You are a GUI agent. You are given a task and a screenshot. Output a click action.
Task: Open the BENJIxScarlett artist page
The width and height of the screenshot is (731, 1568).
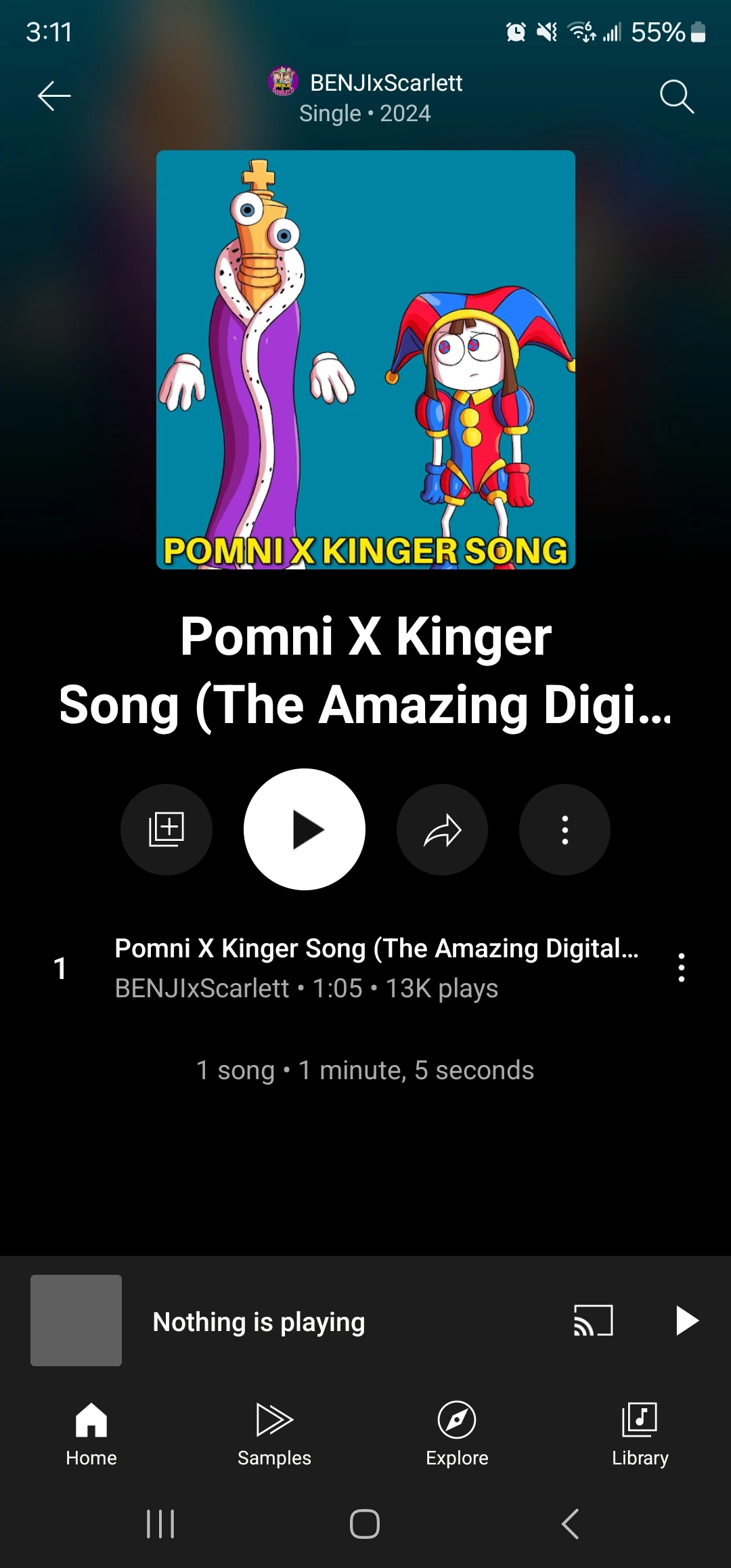pyautogui.click(x=385, y=83)
